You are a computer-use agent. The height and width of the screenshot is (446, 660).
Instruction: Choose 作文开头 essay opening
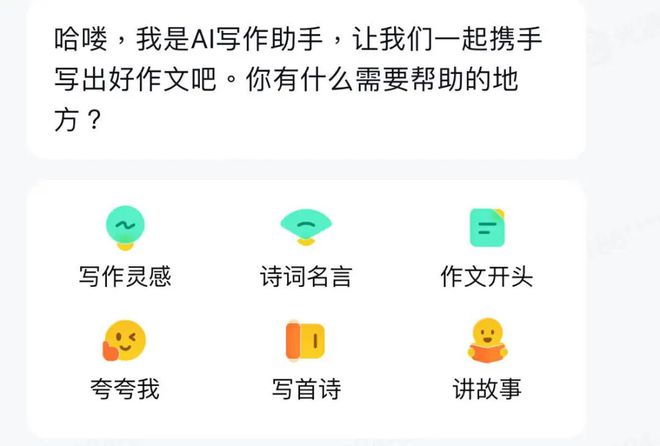click(487, 245)
